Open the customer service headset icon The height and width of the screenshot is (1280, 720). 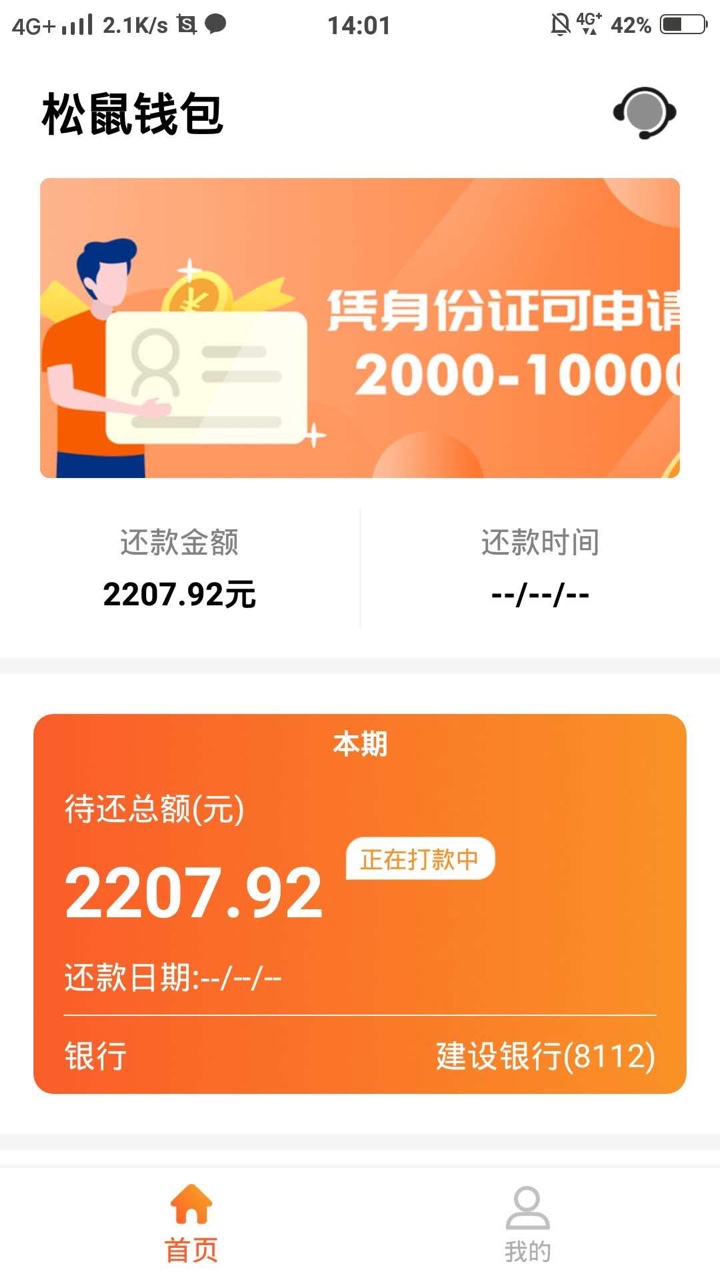click(x=645, y=113)
